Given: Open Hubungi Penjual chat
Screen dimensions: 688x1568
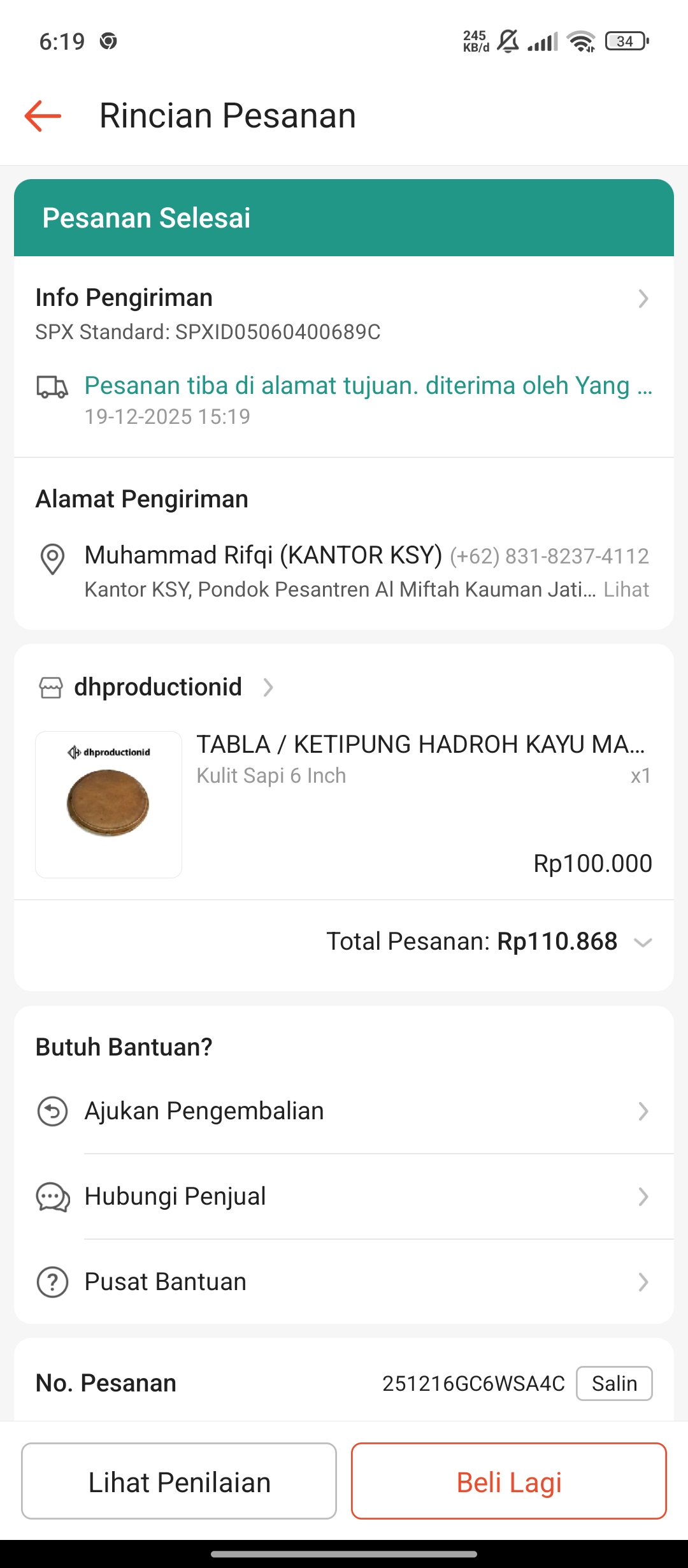Looking at the screenshot, I should [x=344, y=1196].
